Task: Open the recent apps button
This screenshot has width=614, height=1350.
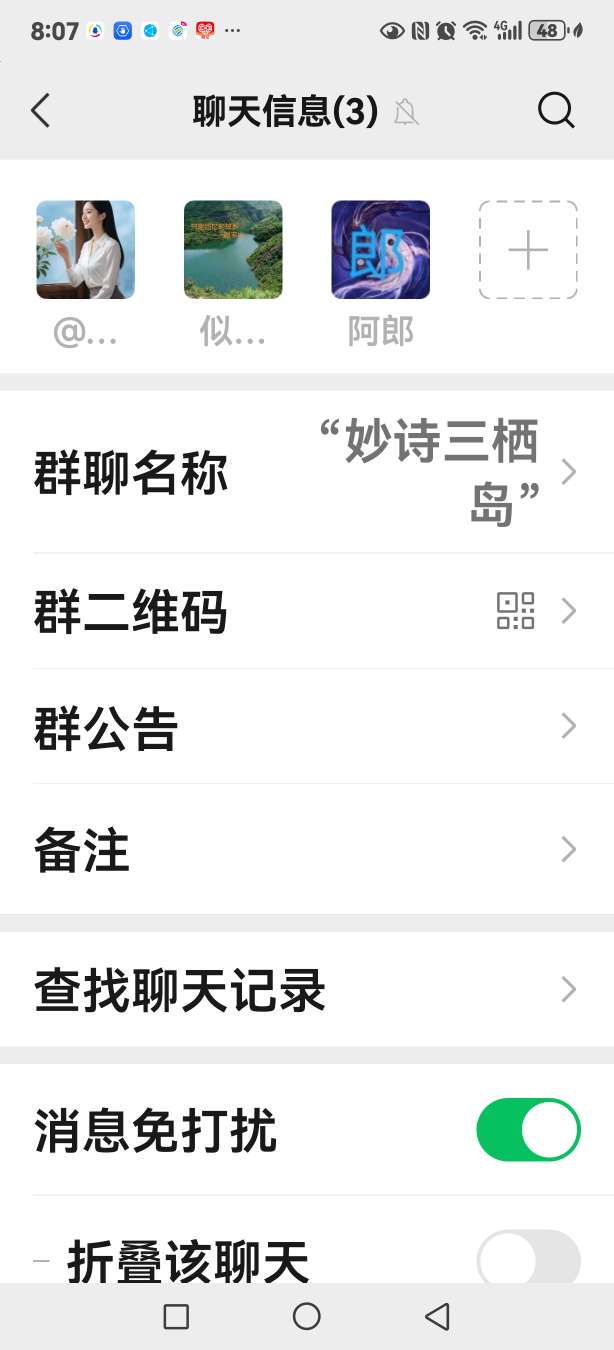Action: point(176,1317)
